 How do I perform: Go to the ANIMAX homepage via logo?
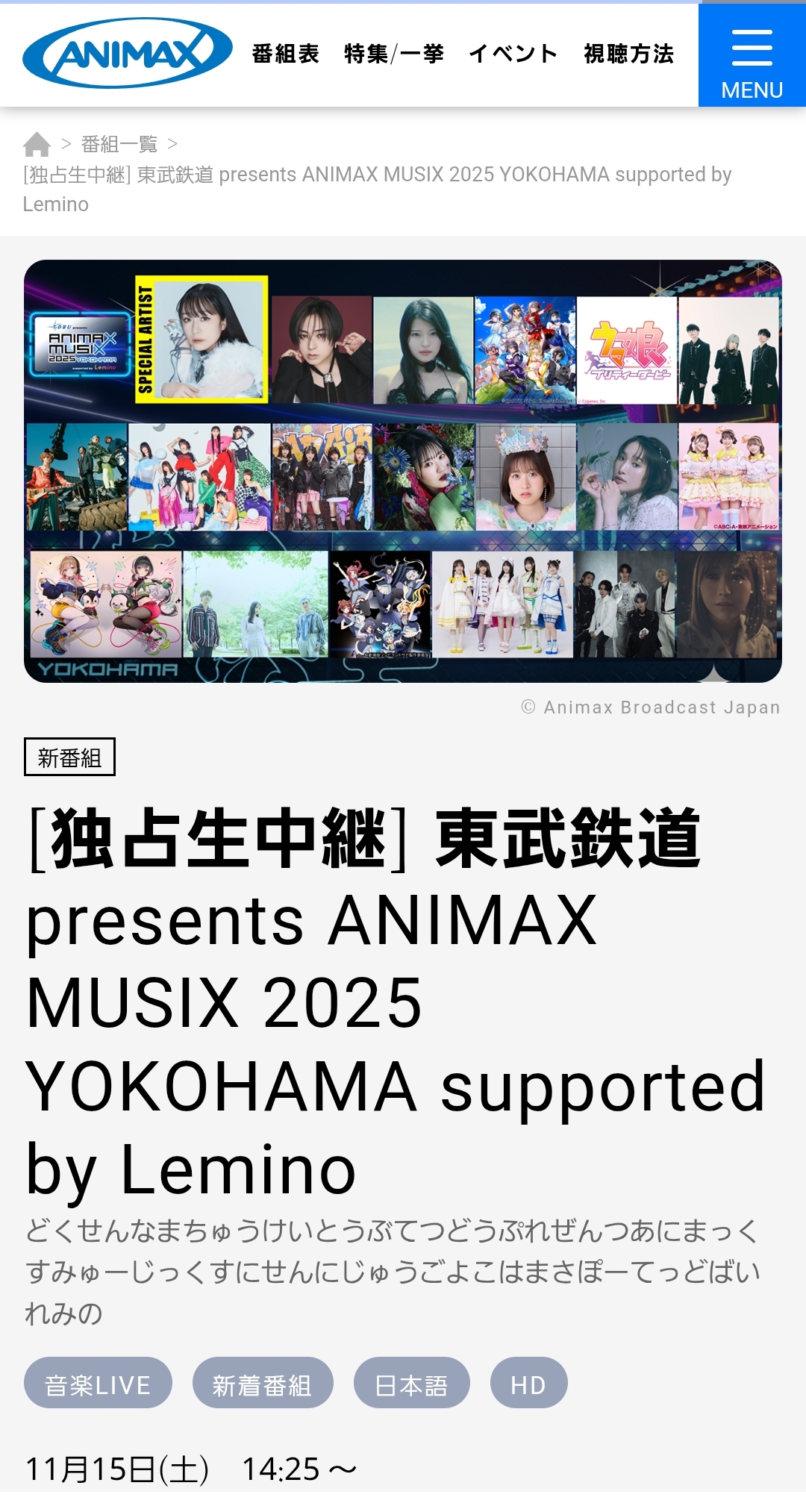pyautogui.click(x=128, y=53)
